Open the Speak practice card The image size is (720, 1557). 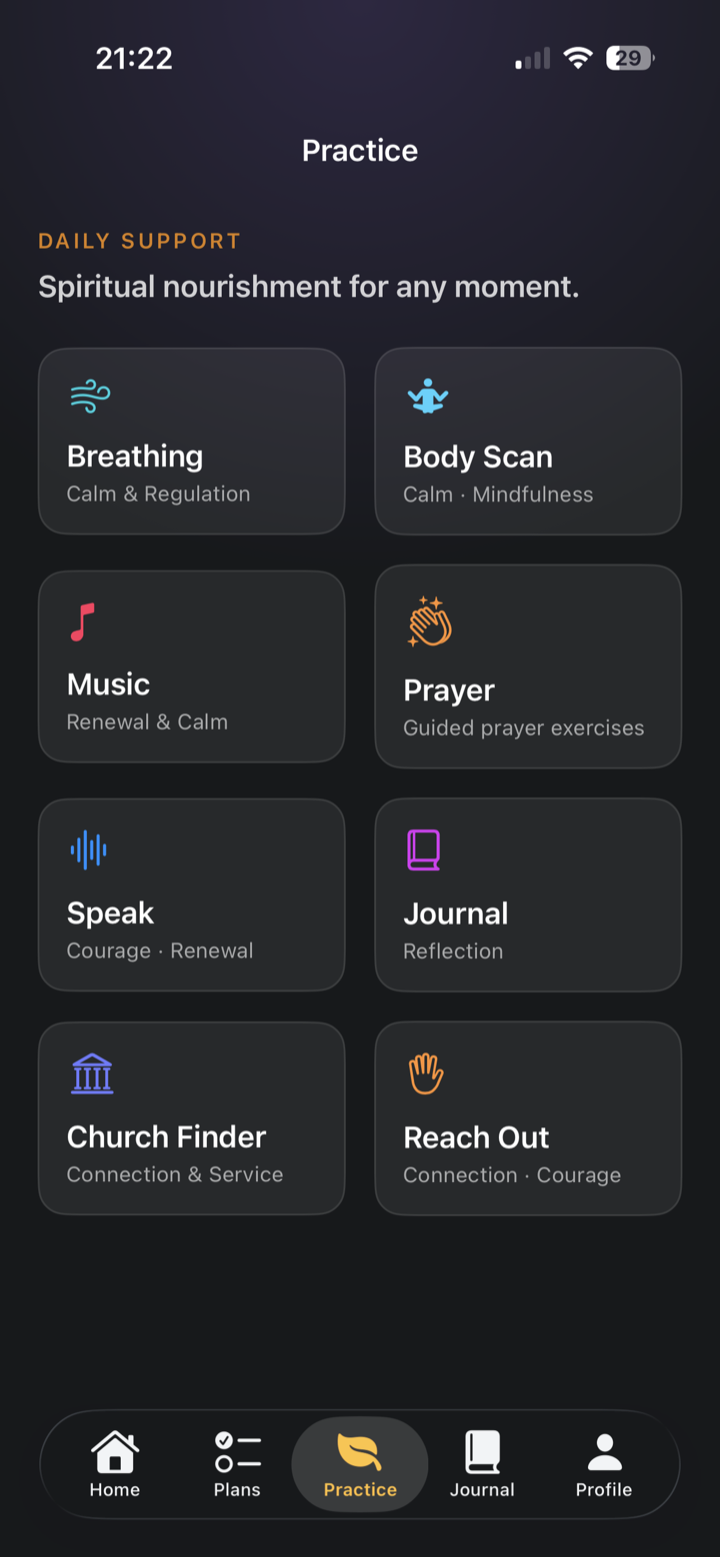click(192, 894)
